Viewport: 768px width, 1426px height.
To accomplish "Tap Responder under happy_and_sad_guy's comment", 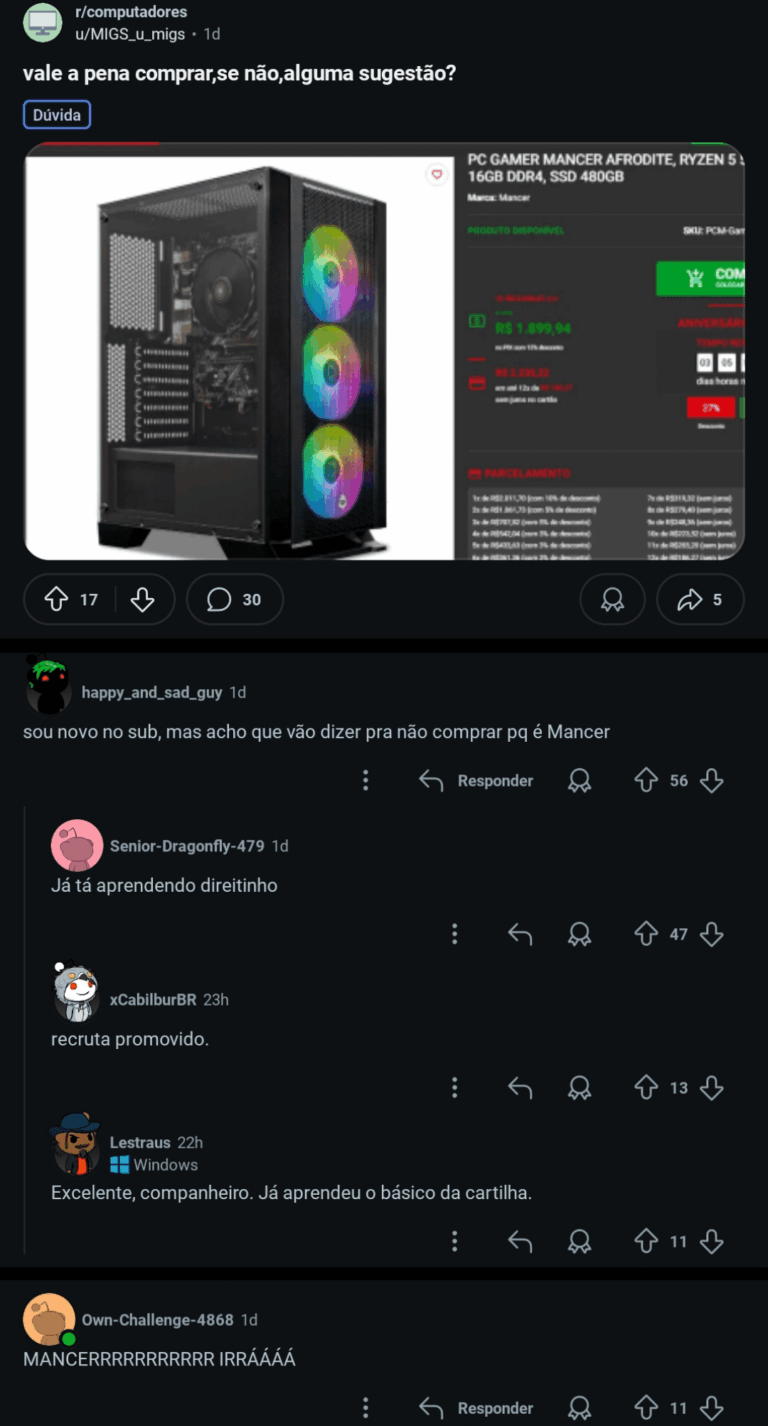I will point(476,780).
